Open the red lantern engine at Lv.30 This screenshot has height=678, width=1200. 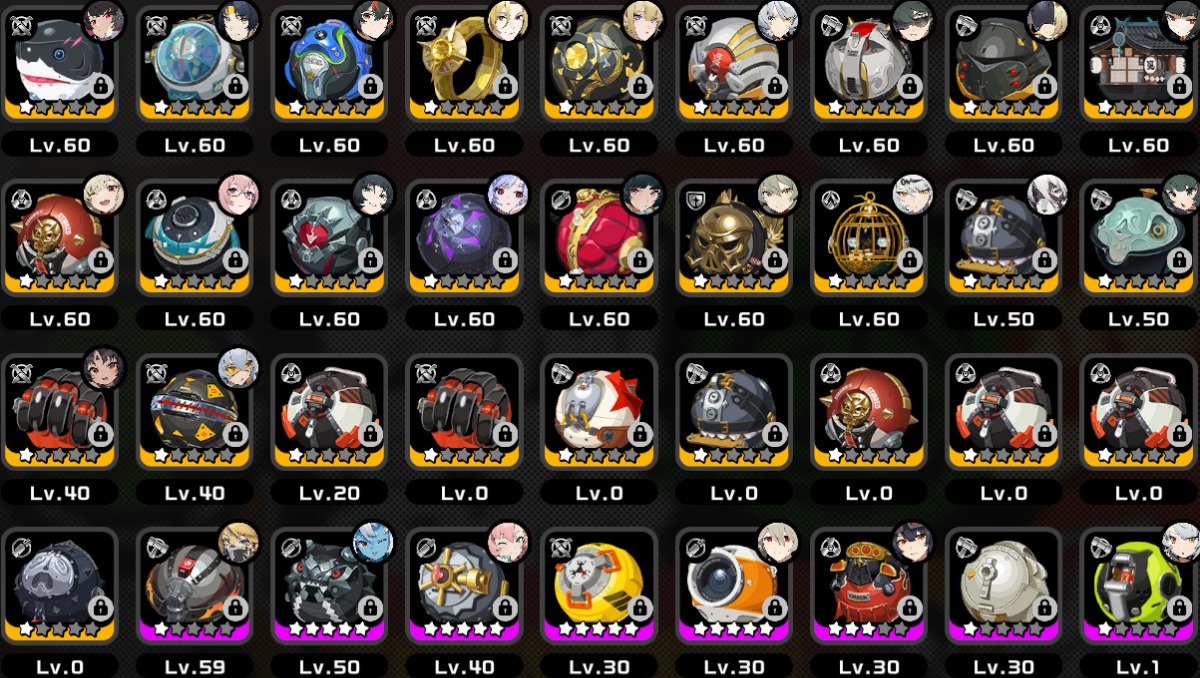tap(868, 585)
